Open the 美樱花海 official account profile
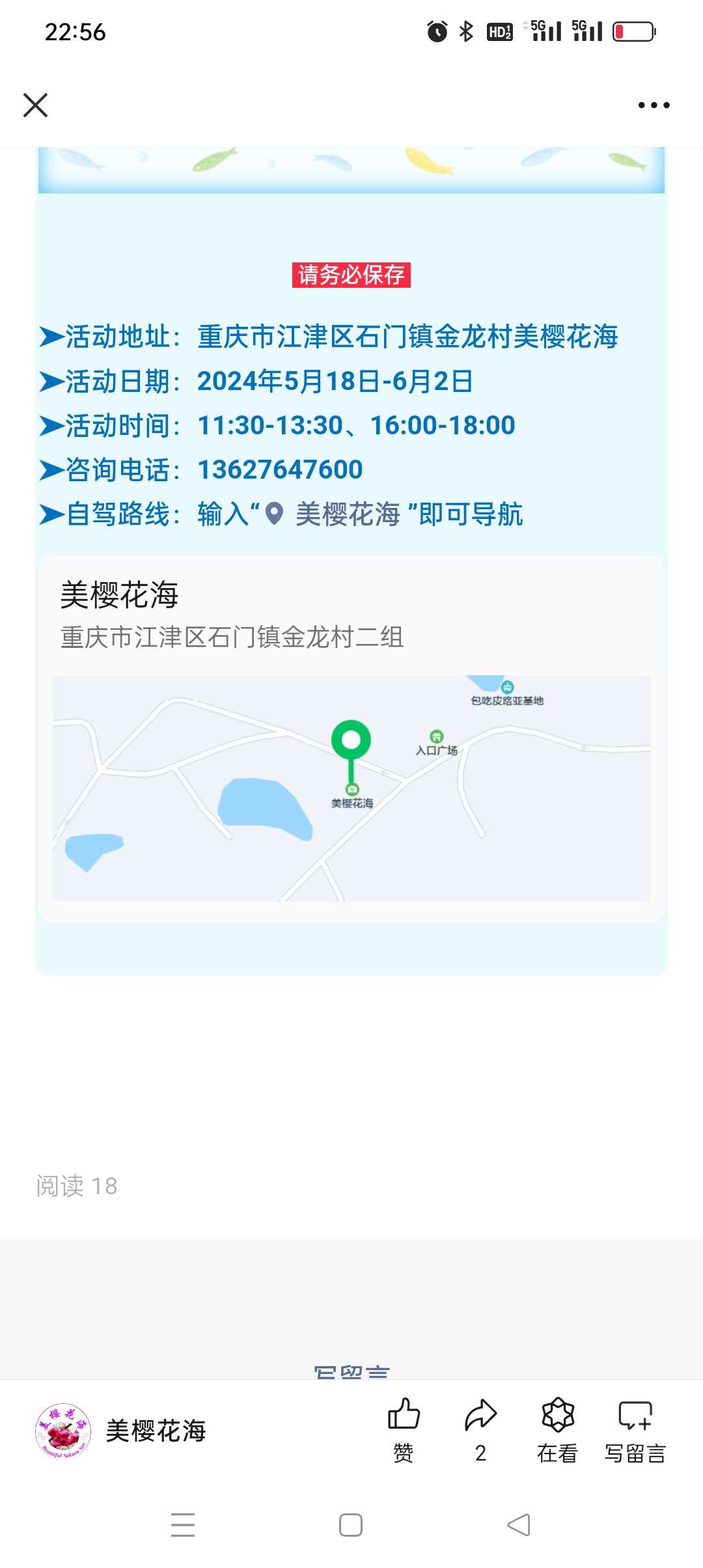Image resolution: width=703 pixels, height=1568 pixels. pyautogui.click(x=121, y=1431)
